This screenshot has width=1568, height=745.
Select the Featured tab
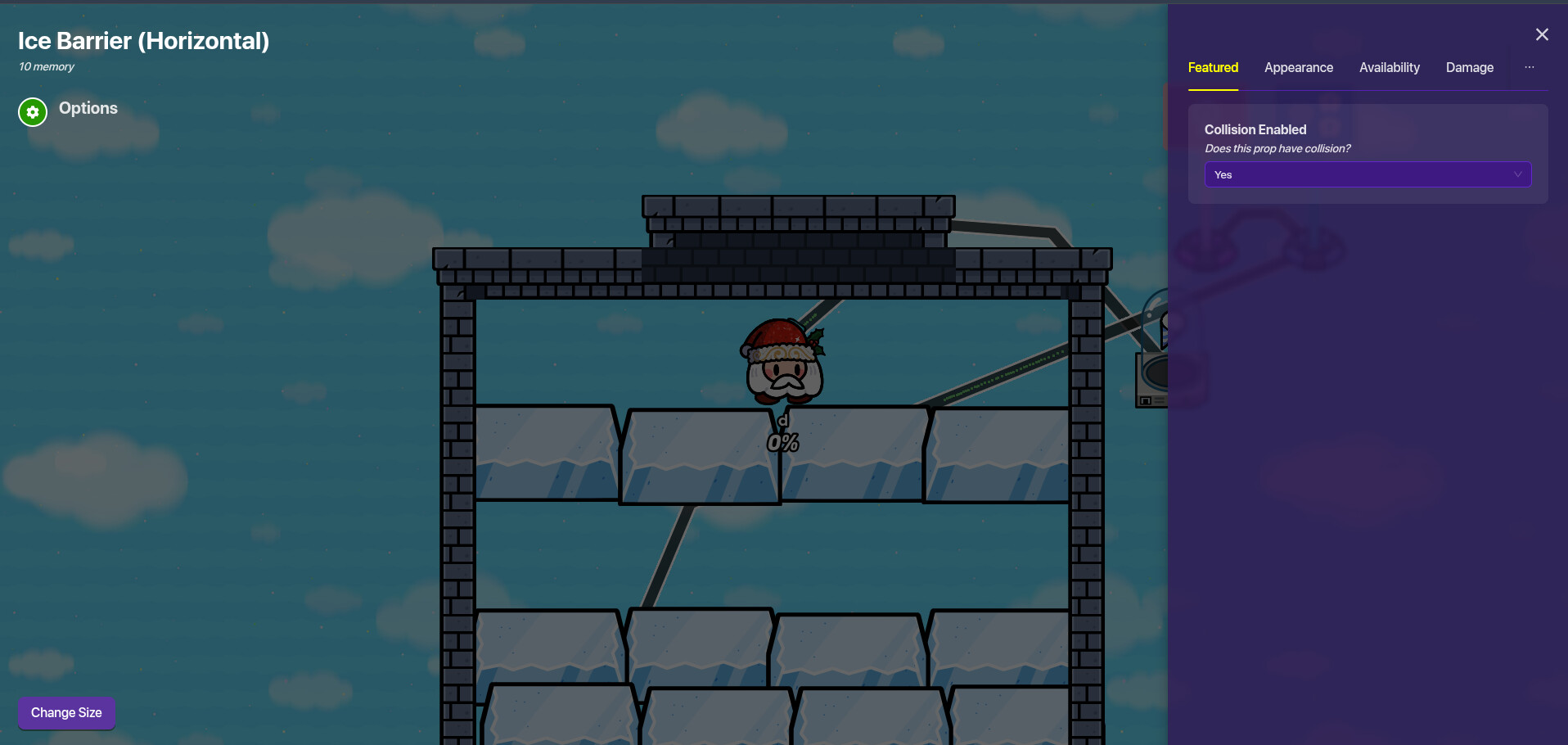tap(1213, 68)
